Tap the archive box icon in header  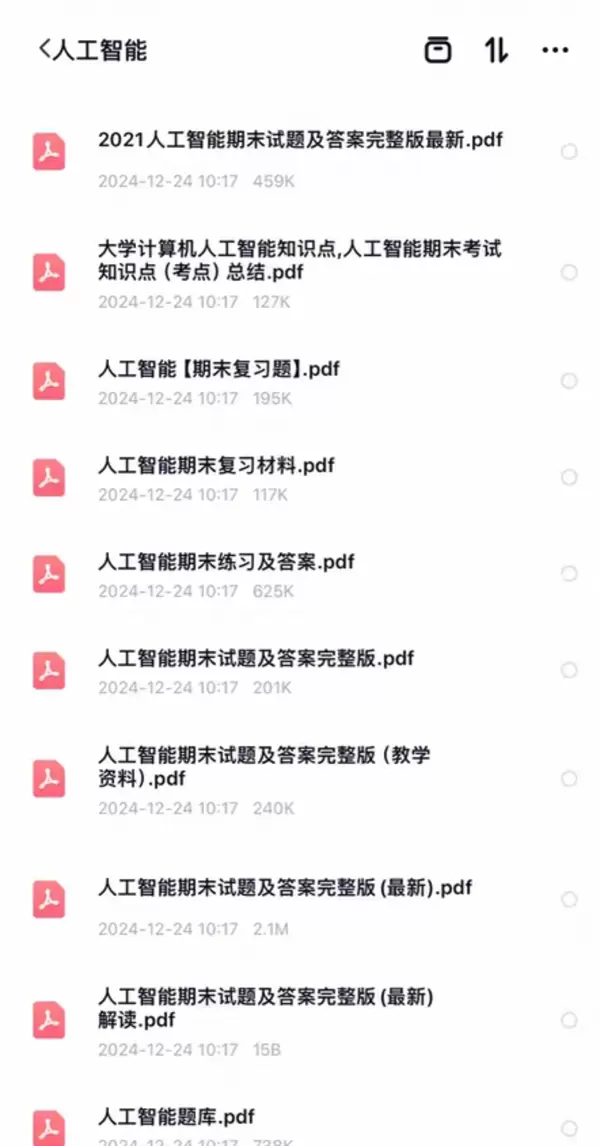[x=437, y=50]
